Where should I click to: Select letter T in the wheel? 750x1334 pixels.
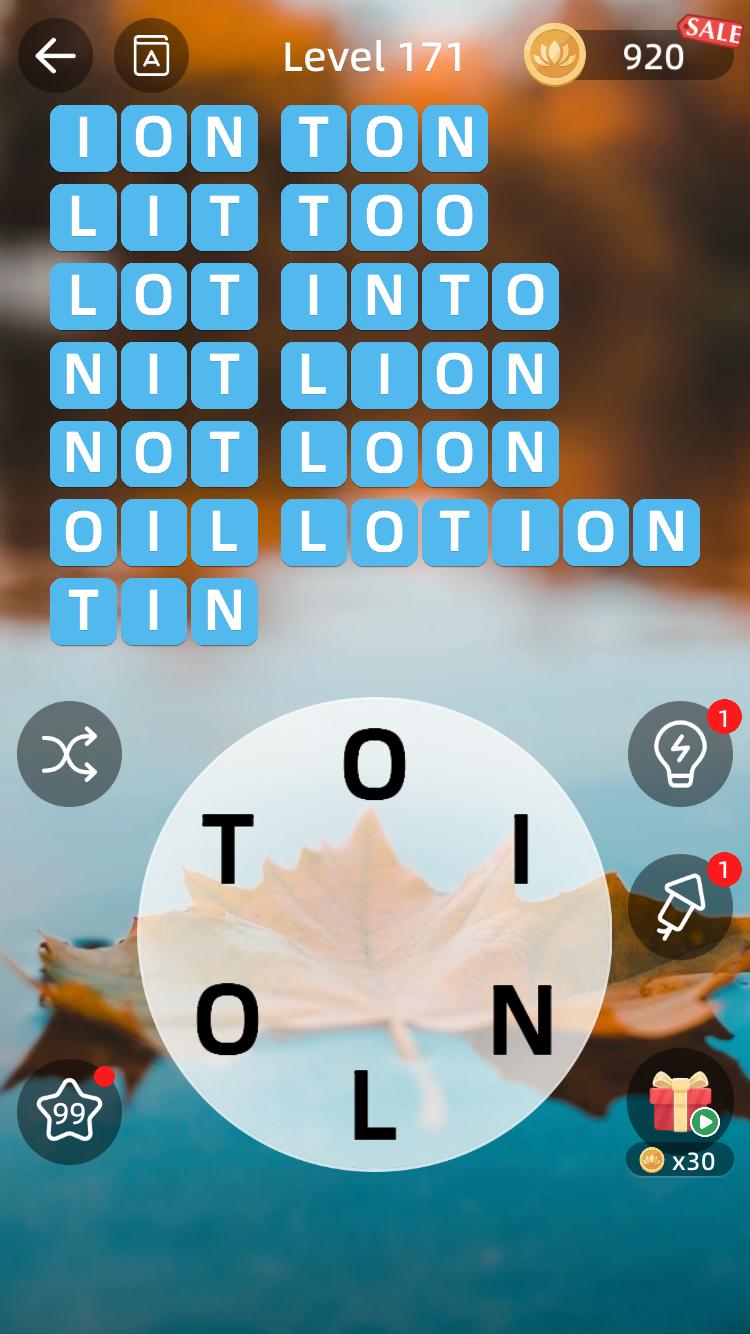click(228, 849)
